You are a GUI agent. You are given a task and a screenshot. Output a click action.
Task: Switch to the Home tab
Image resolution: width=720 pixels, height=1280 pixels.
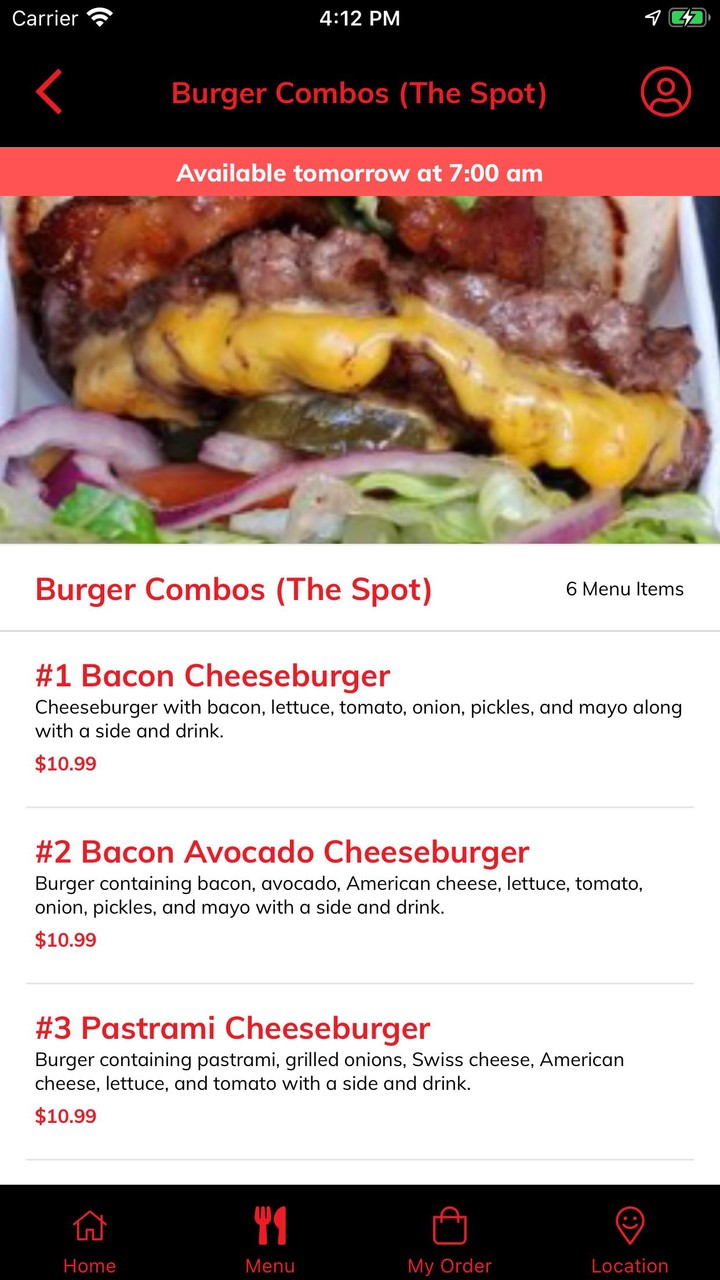(x=90, y=1240)
